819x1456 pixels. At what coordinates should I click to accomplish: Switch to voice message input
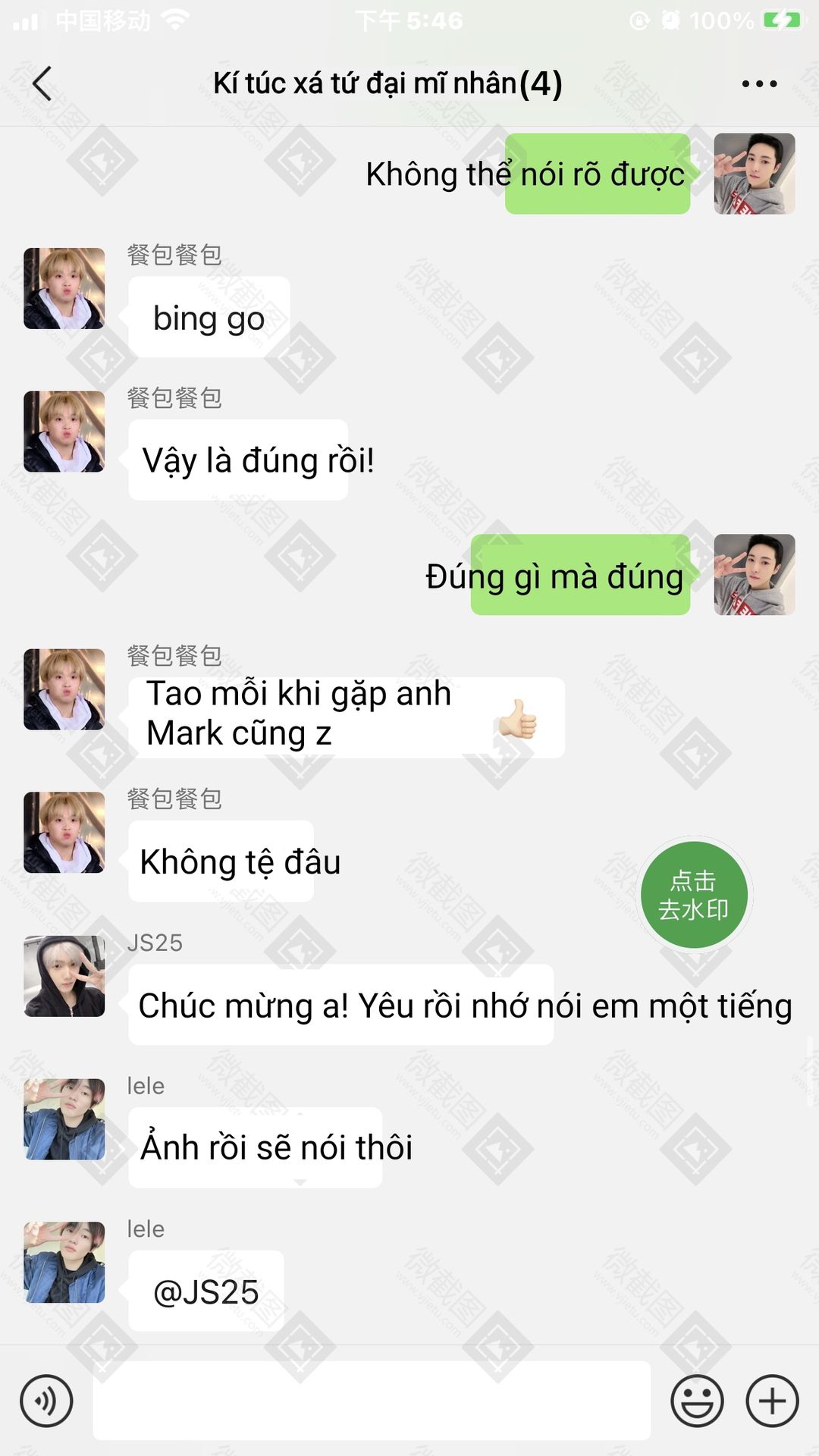click(46, 1401)
